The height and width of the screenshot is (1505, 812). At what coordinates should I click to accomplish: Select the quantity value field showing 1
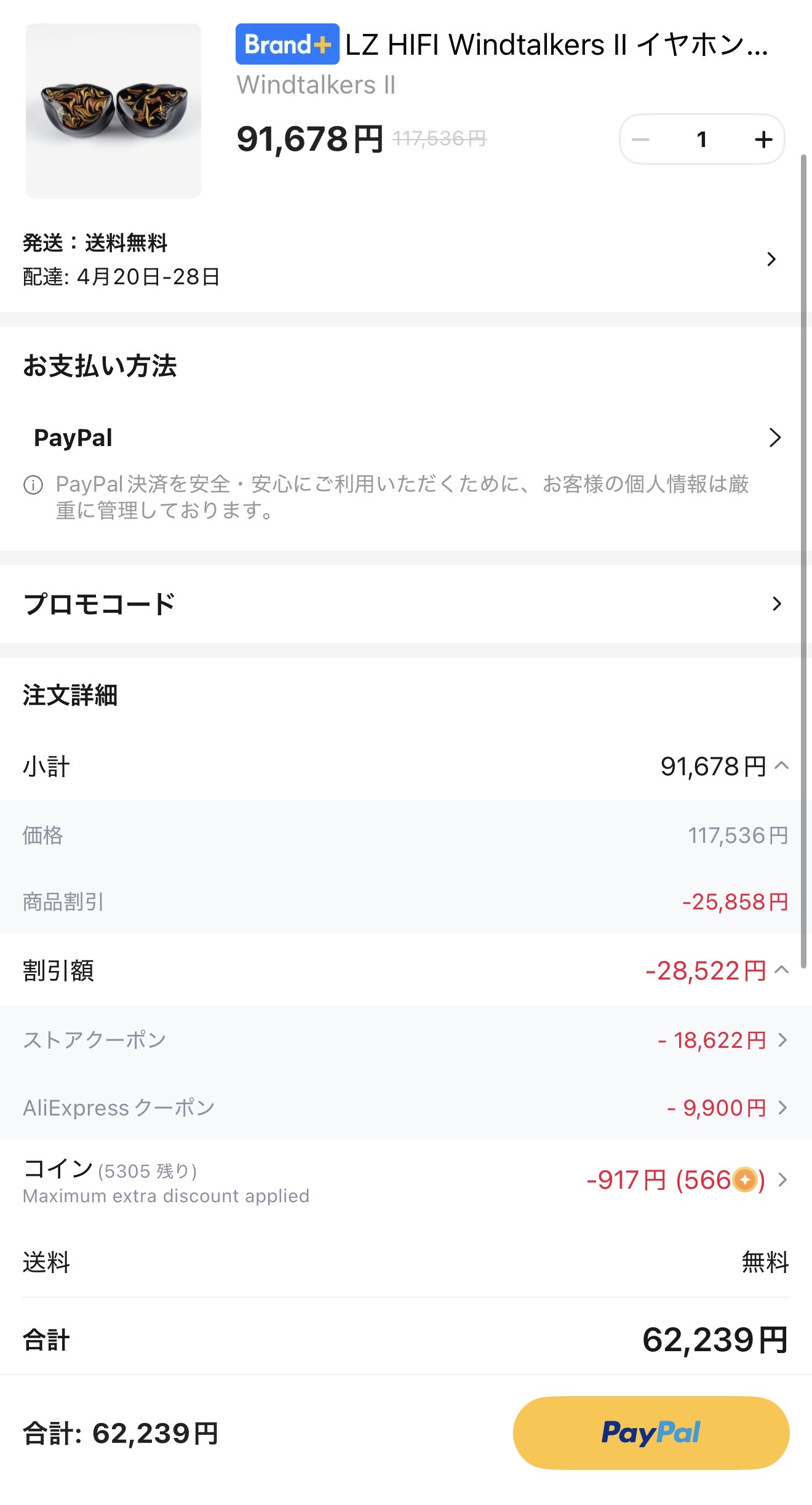(x=702, y=139)
